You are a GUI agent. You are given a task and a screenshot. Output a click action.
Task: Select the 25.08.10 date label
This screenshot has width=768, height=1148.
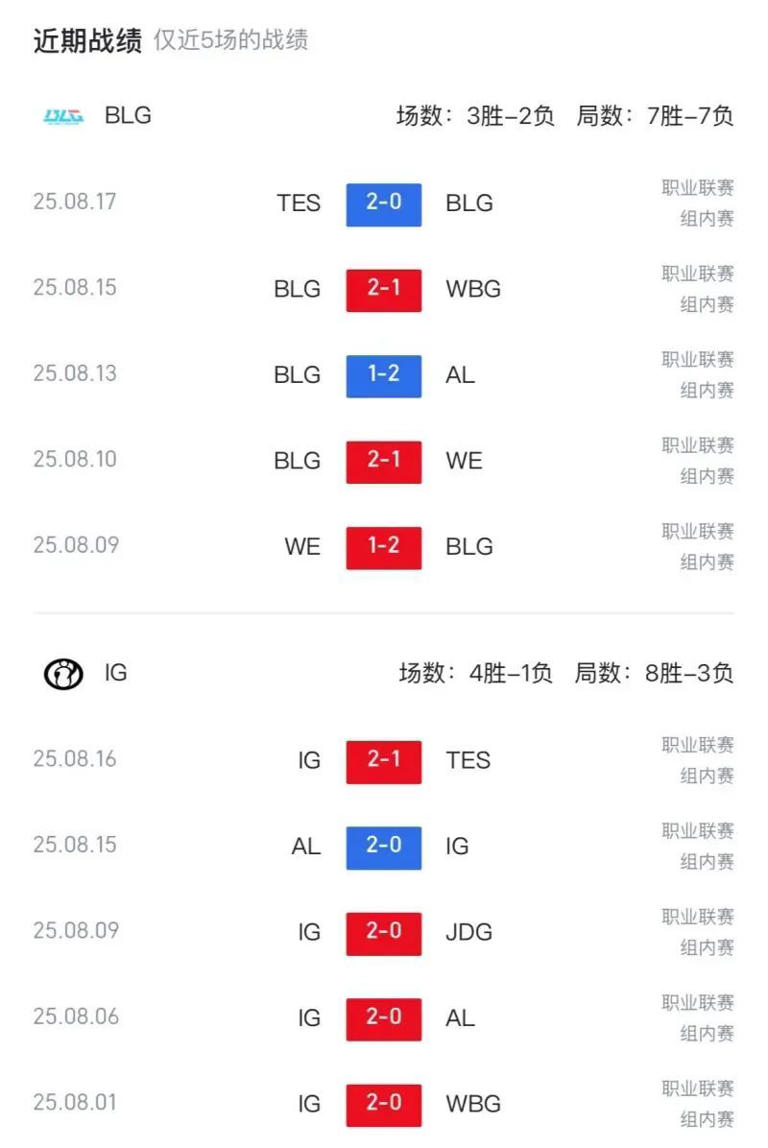75,460
